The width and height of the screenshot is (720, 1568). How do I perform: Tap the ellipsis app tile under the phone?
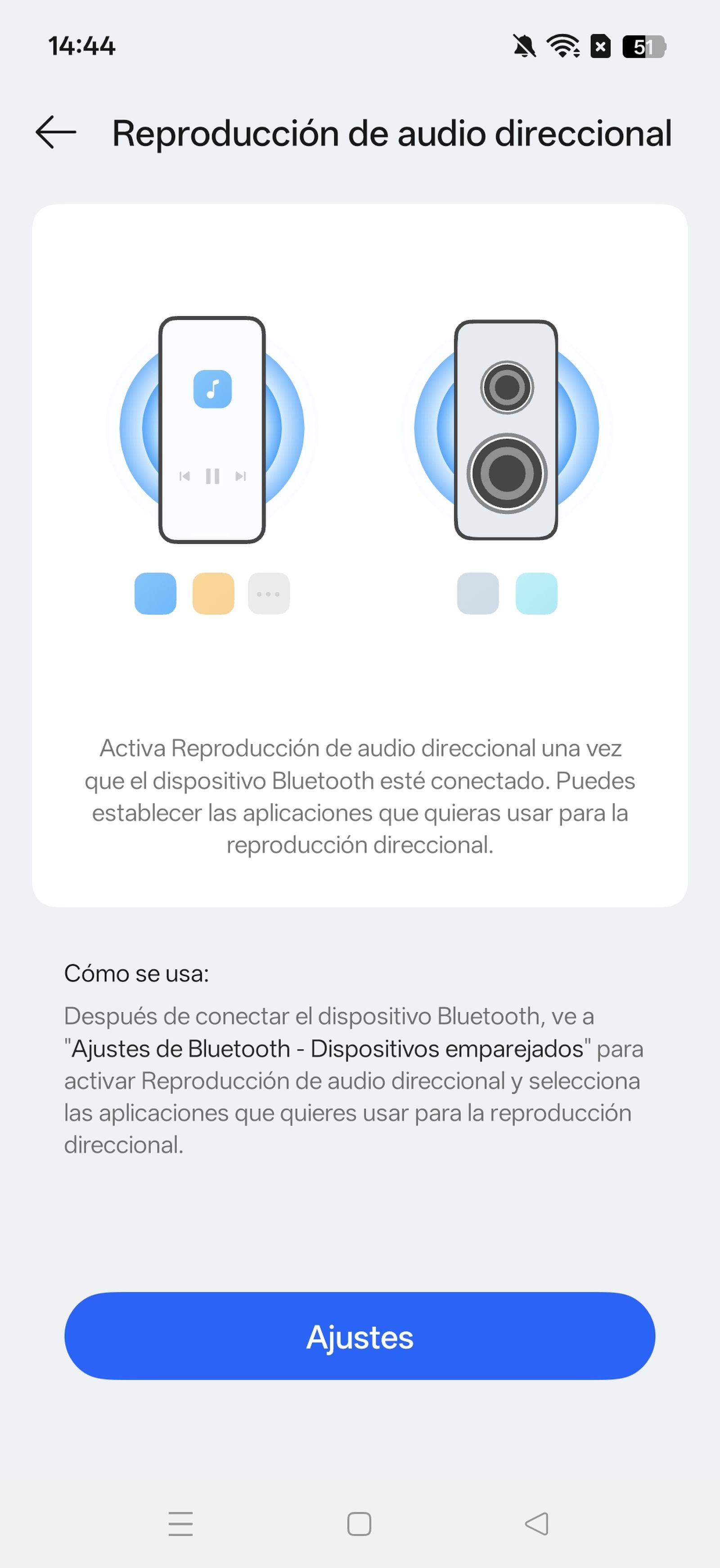tap(269, 592)
